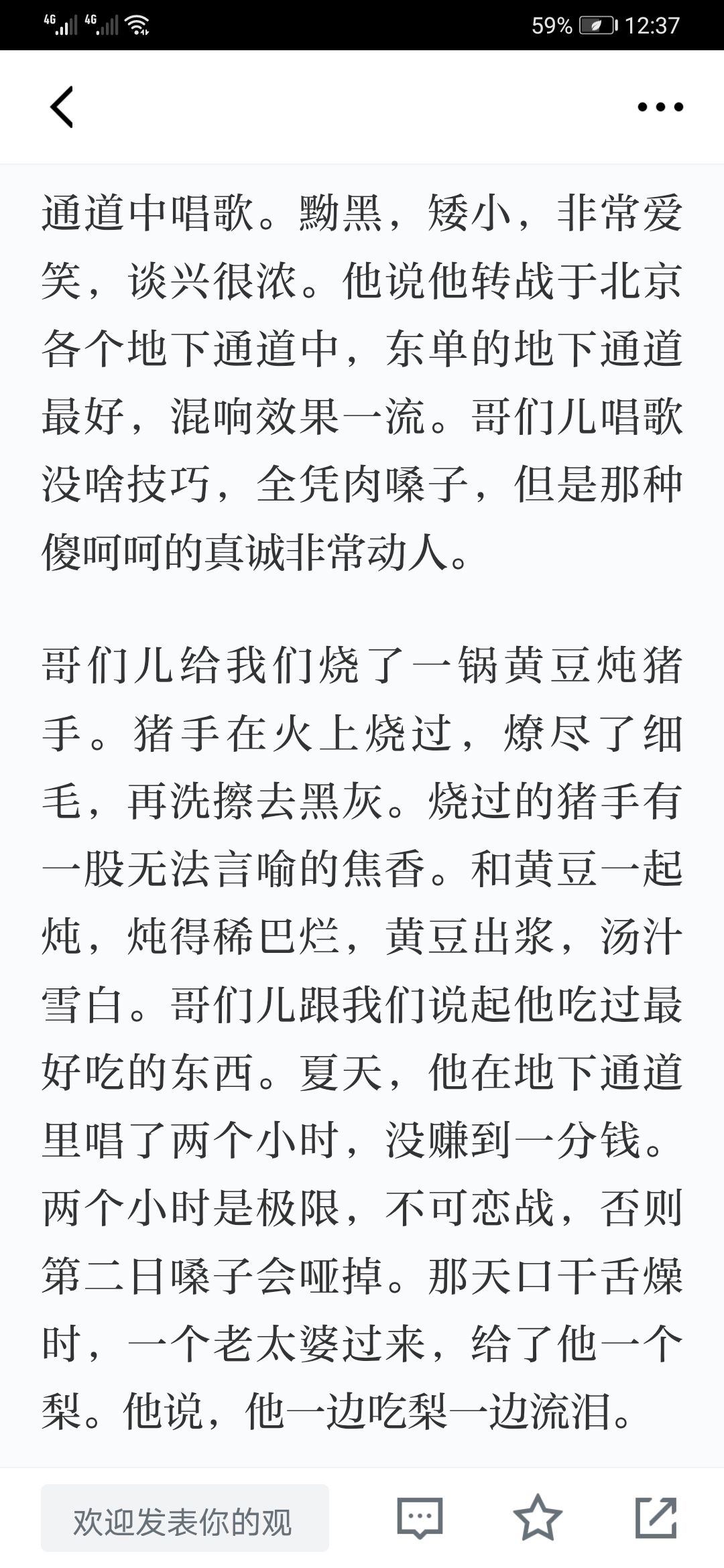Share this article
Screen dimensions: 724x1568
656,1518
